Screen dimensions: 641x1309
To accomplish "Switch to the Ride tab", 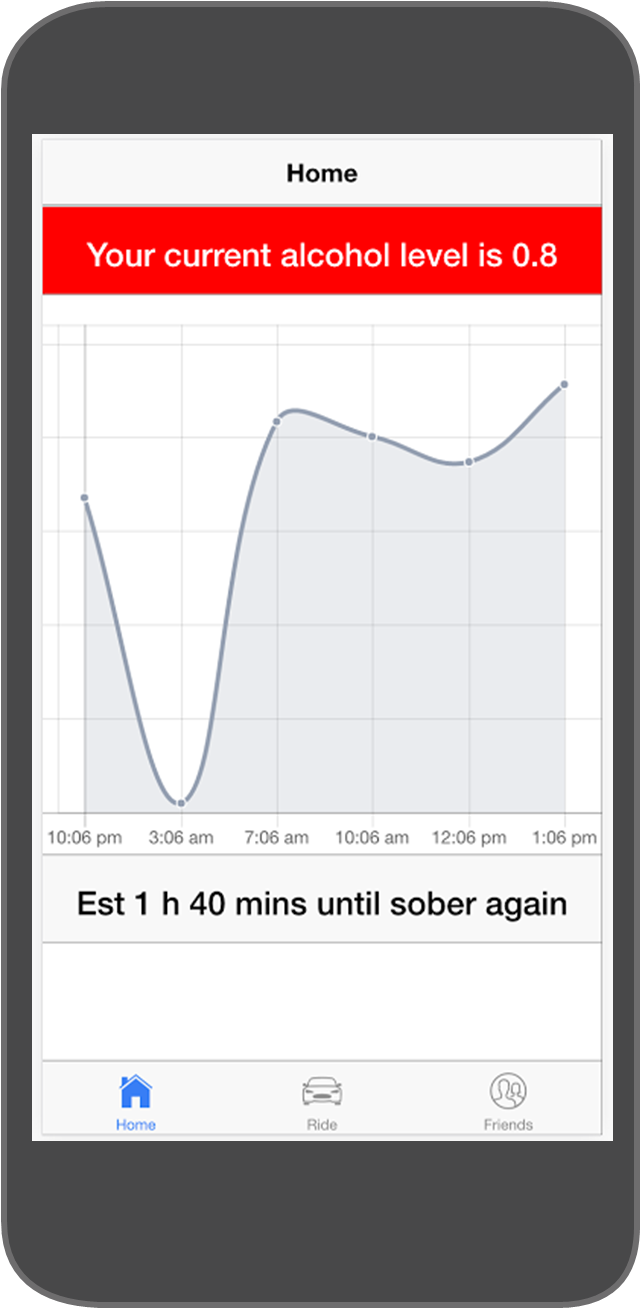I will 321,1100.
